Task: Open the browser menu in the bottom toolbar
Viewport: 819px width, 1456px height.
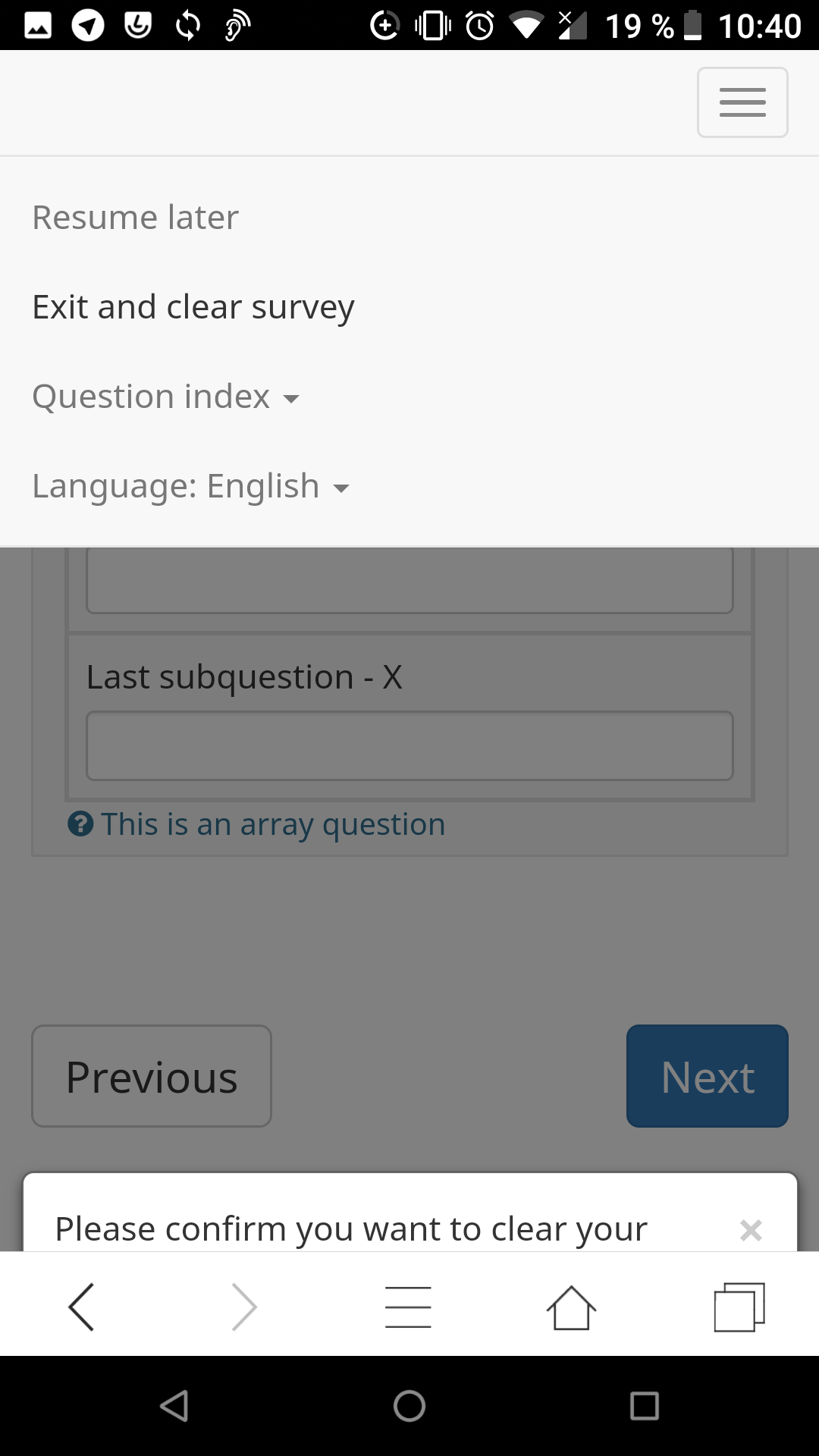Action: tap(408, 1307)
